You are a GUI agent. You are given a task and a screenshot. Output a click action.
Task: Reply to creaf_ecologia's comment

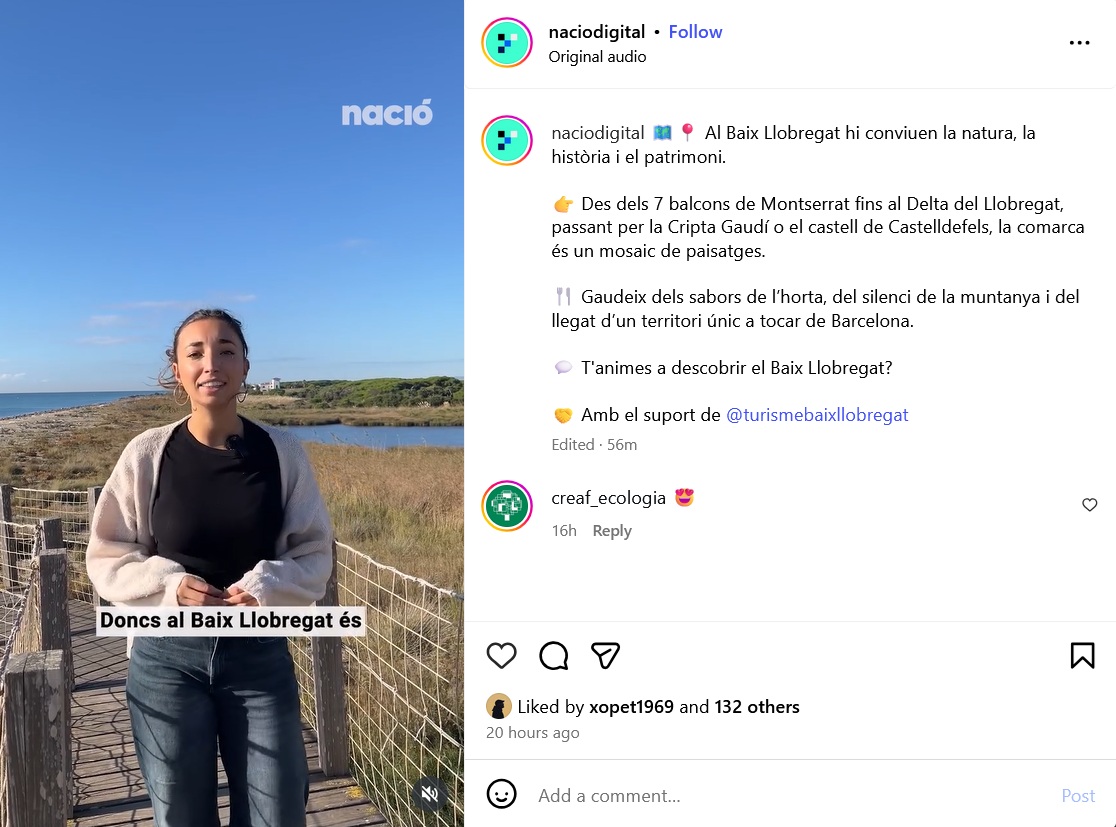click(611, 531)
